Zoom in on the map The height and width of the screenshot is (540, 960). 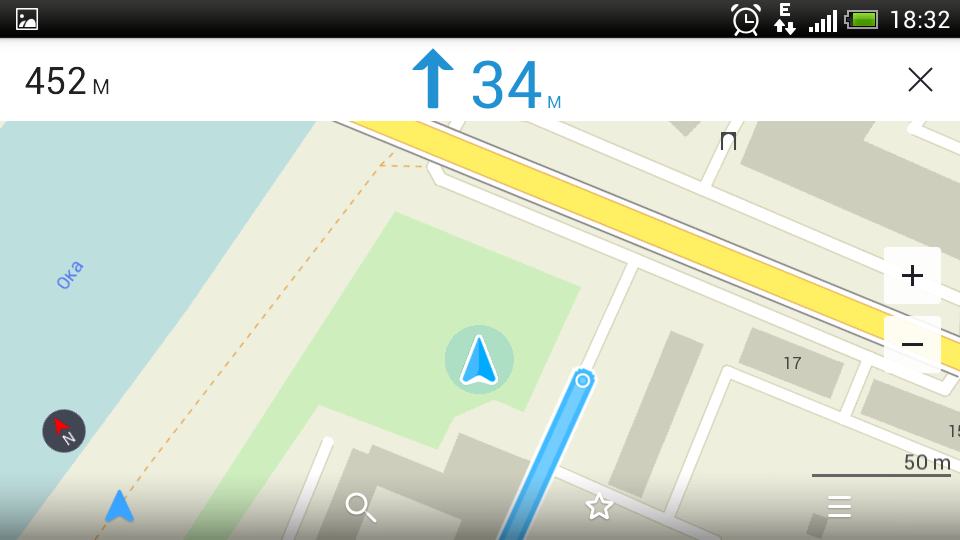tap(912, 276)
